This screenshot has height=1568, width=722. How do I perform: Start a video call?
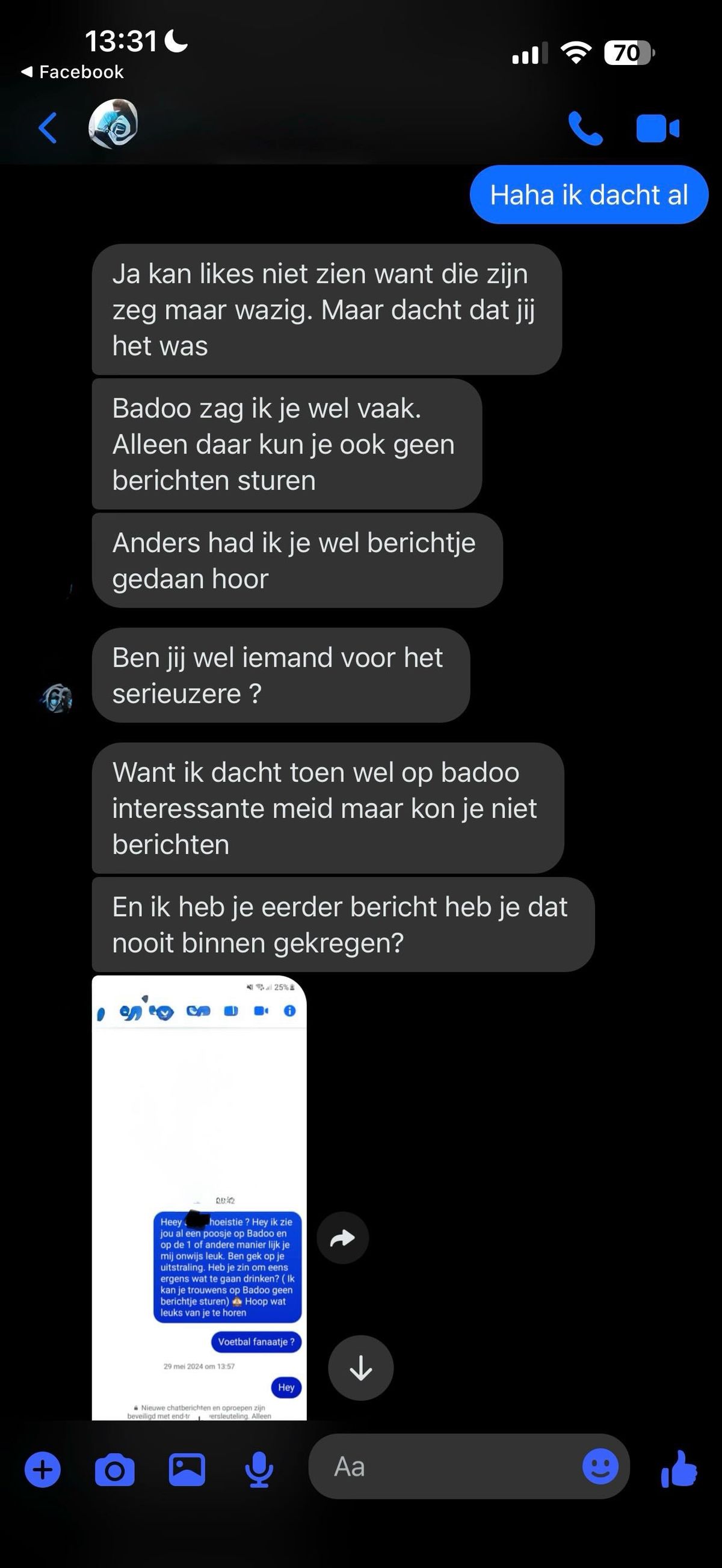658,129
